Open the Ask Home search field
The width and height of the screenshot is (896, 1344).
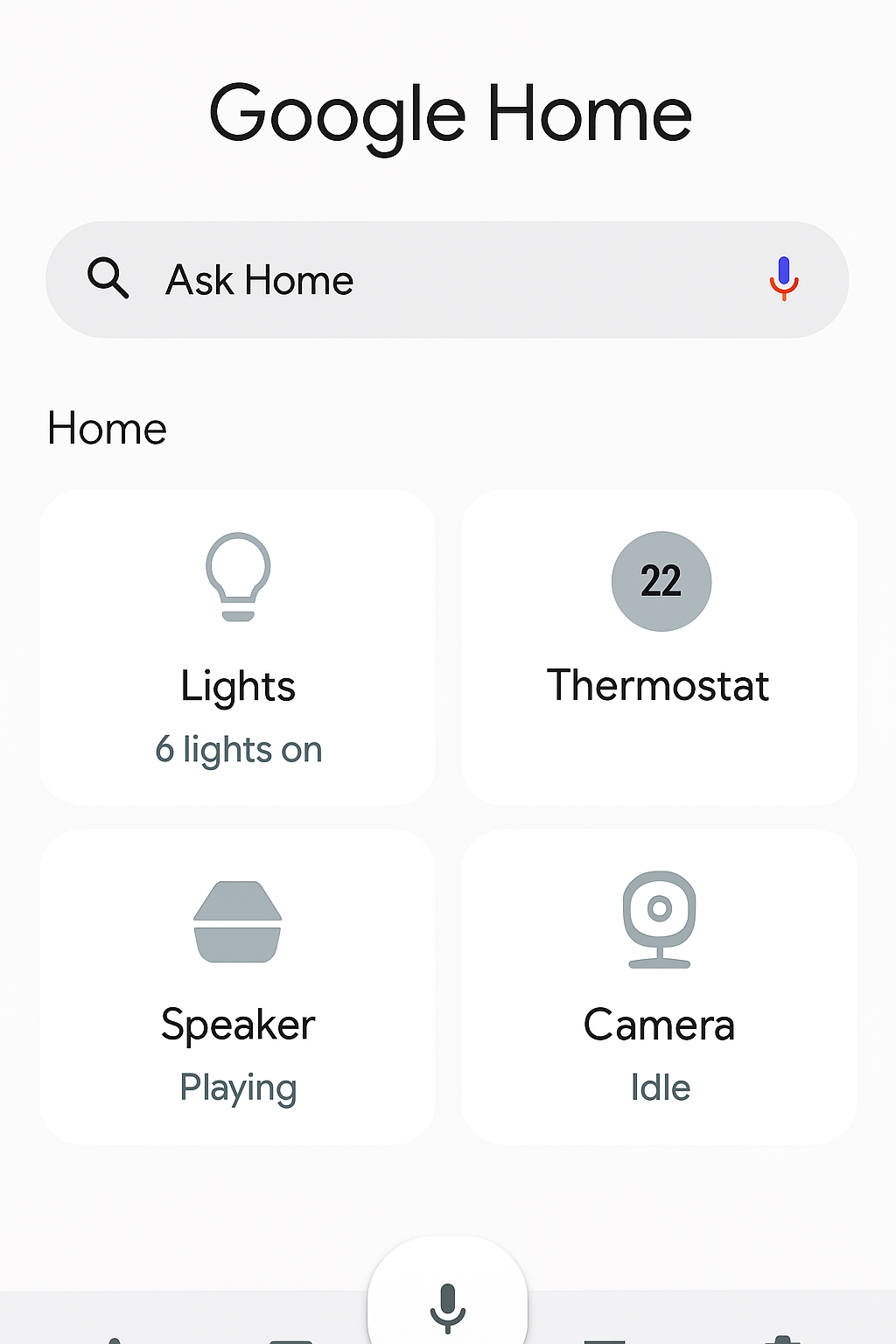point(420,280)
